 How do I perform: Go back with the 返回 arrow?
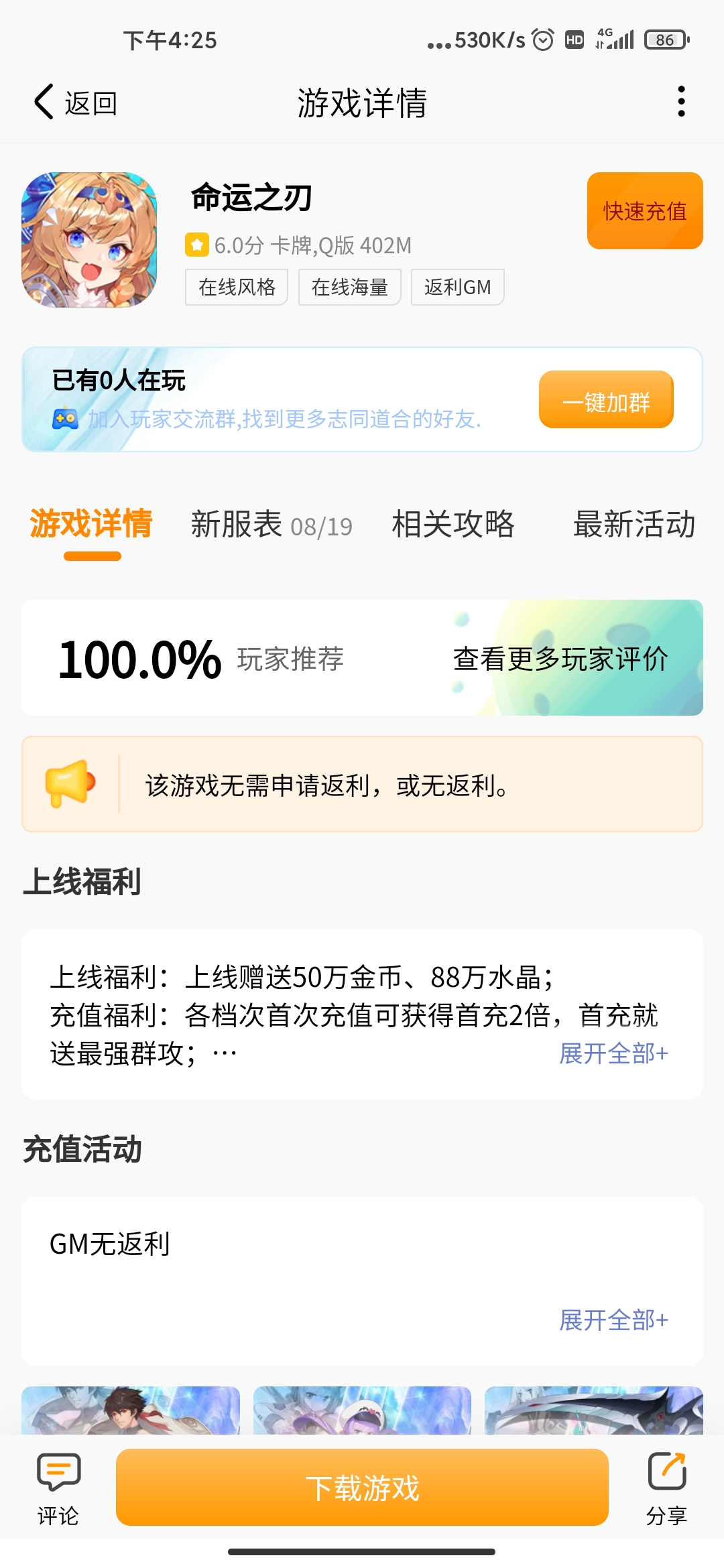coord(75,103)
